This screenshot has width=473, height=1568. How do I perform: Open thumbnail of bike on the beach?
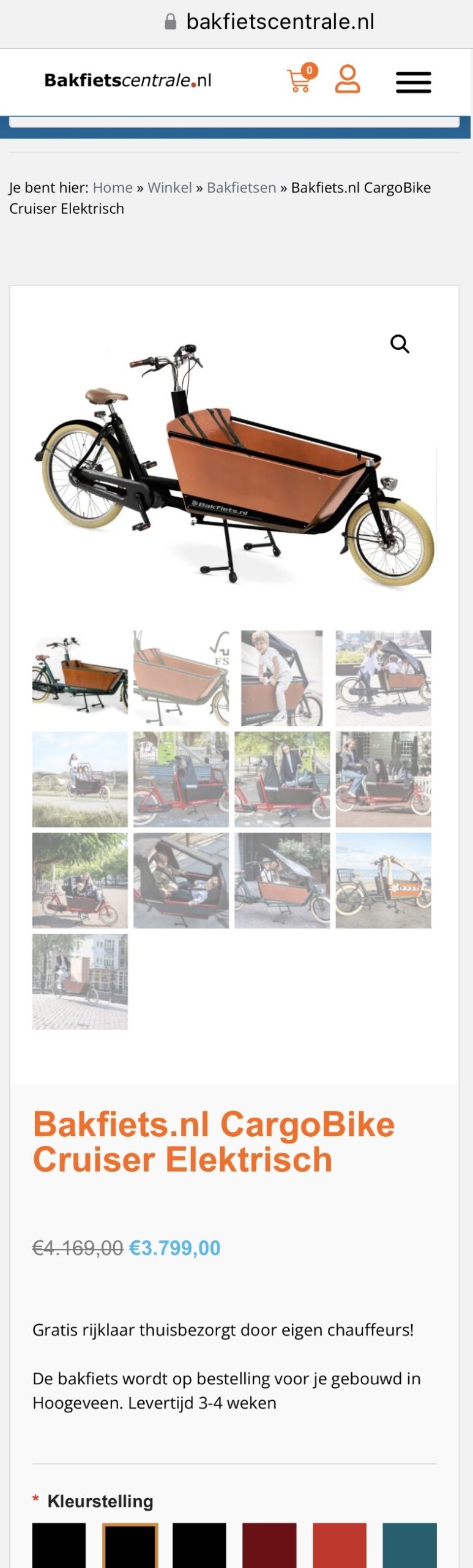coord(383,880)
